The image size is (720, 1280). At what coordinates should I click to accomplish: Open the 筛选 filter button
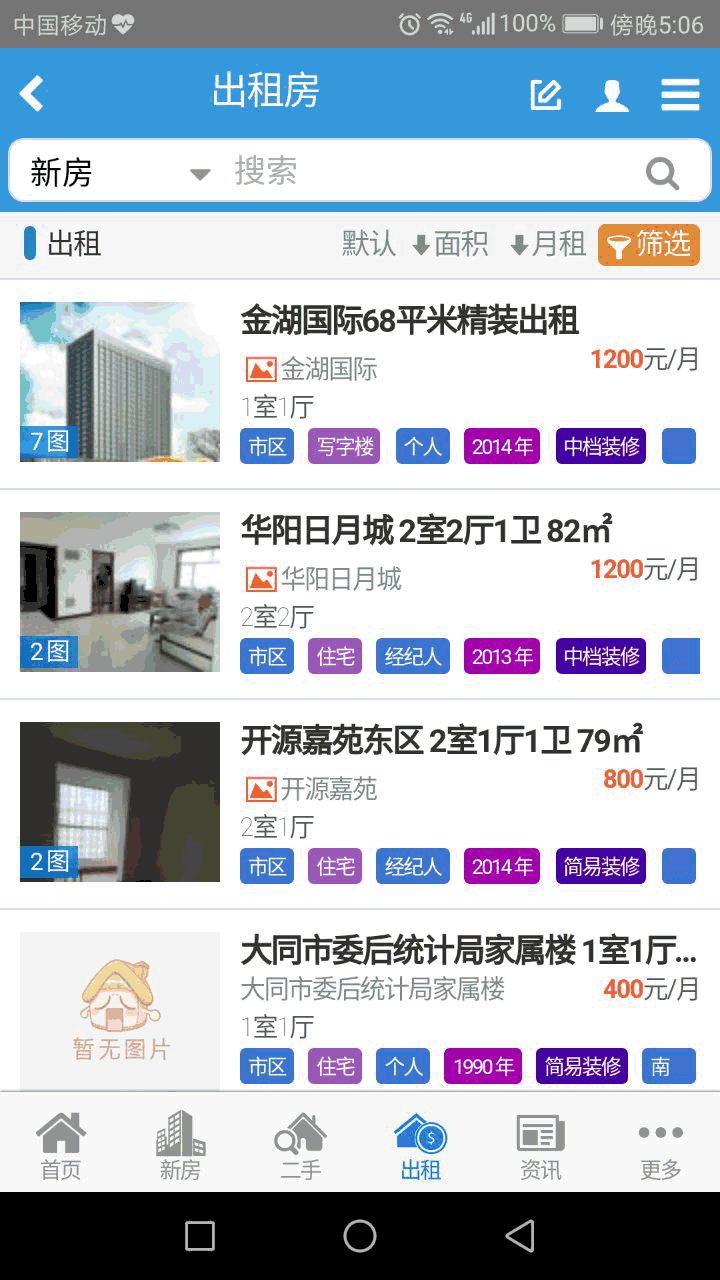[x=649, y=245]
